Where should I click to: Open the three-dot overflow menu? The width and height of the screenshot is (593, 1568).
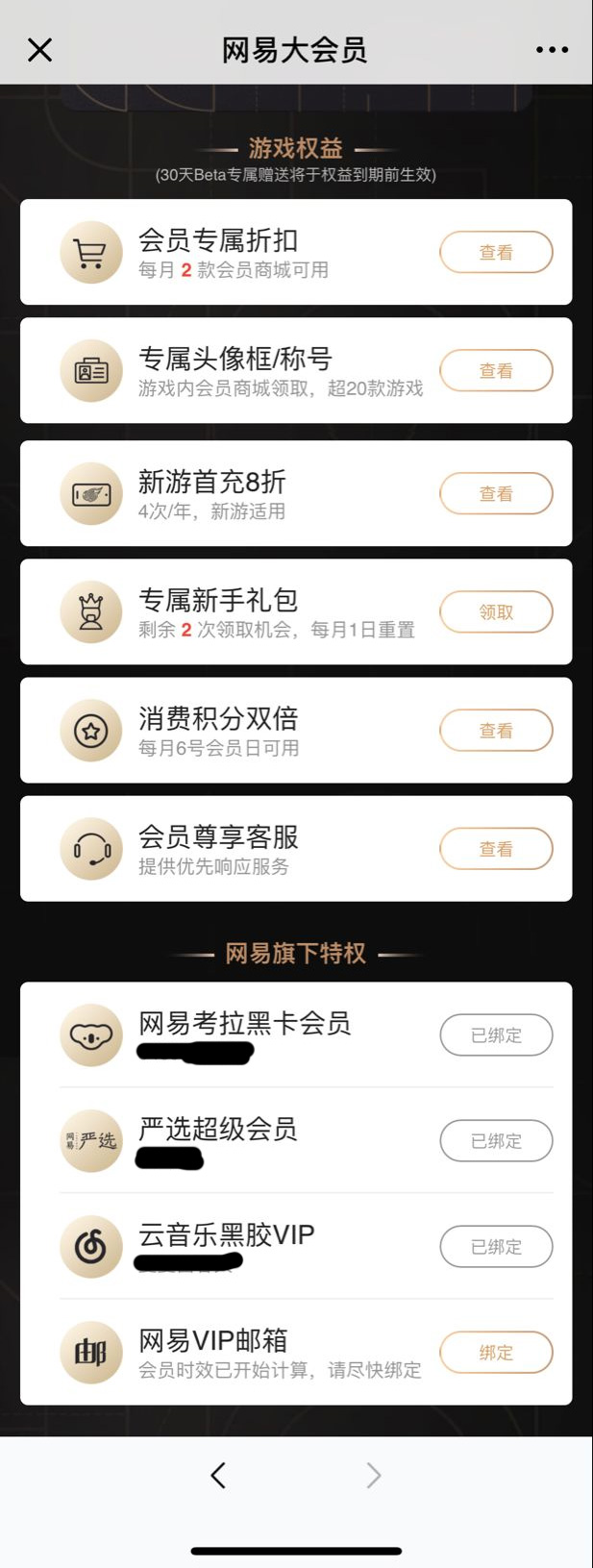tap(552, 50)
